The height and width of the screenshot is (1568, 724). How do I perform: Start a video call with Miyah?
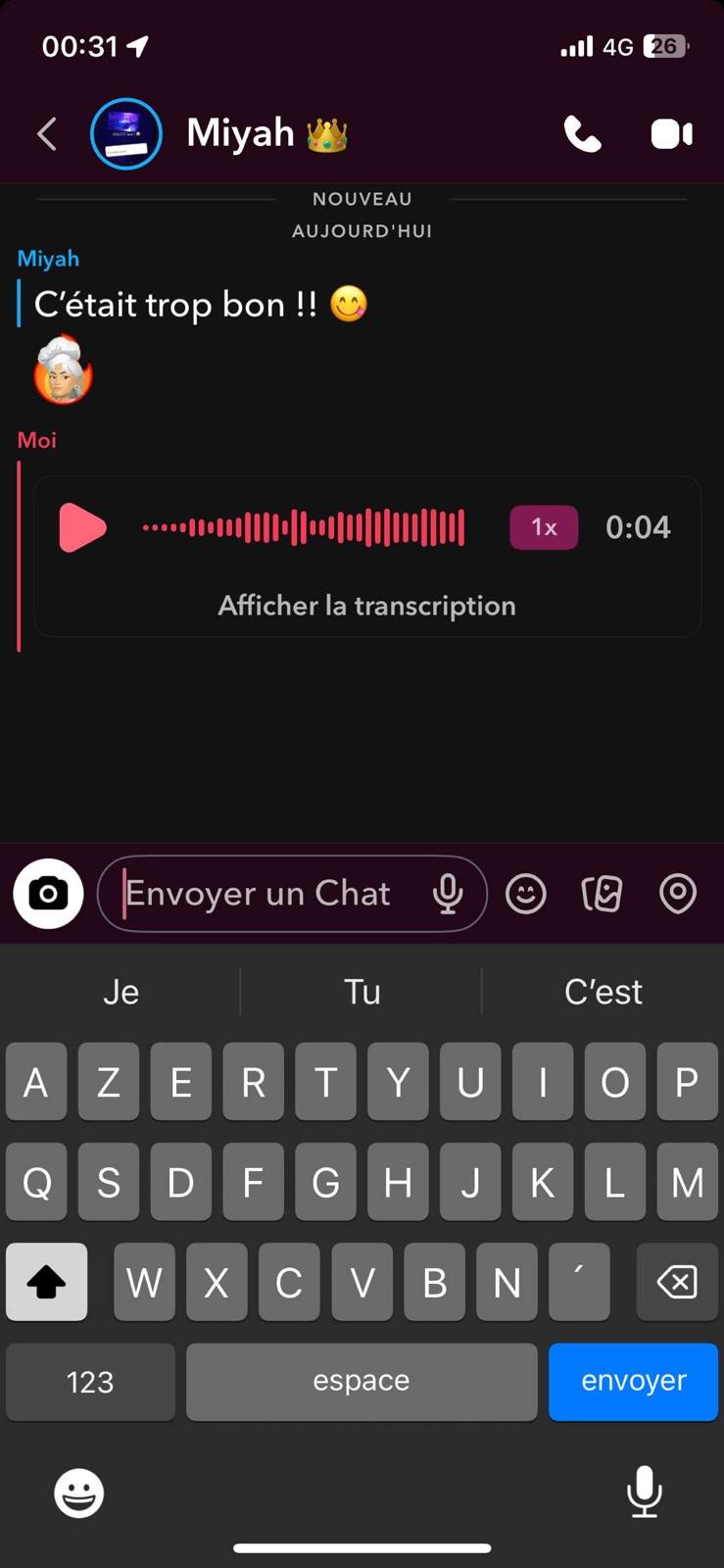point(672,134)
